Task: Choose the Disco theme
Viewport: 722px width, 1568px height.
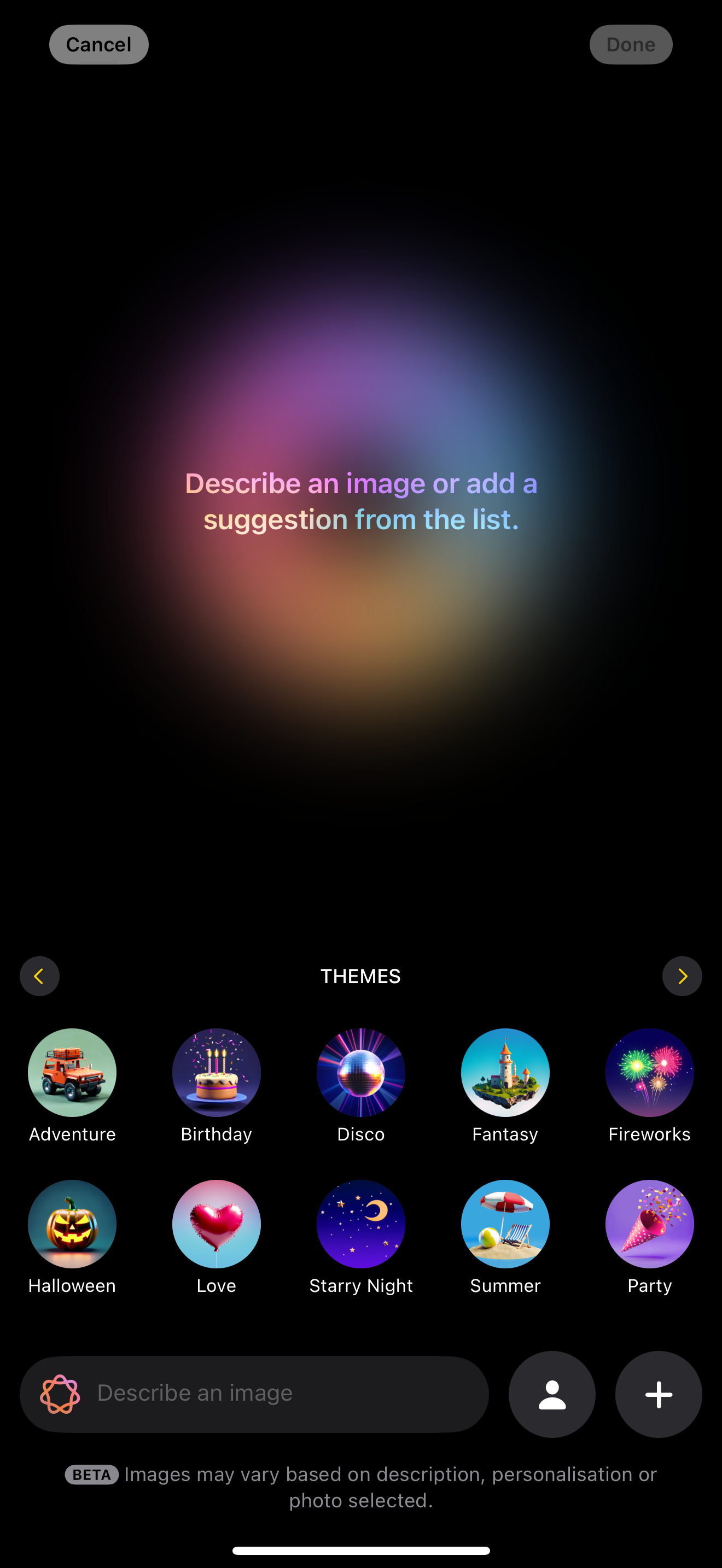Action: (x=360, y=1073)
